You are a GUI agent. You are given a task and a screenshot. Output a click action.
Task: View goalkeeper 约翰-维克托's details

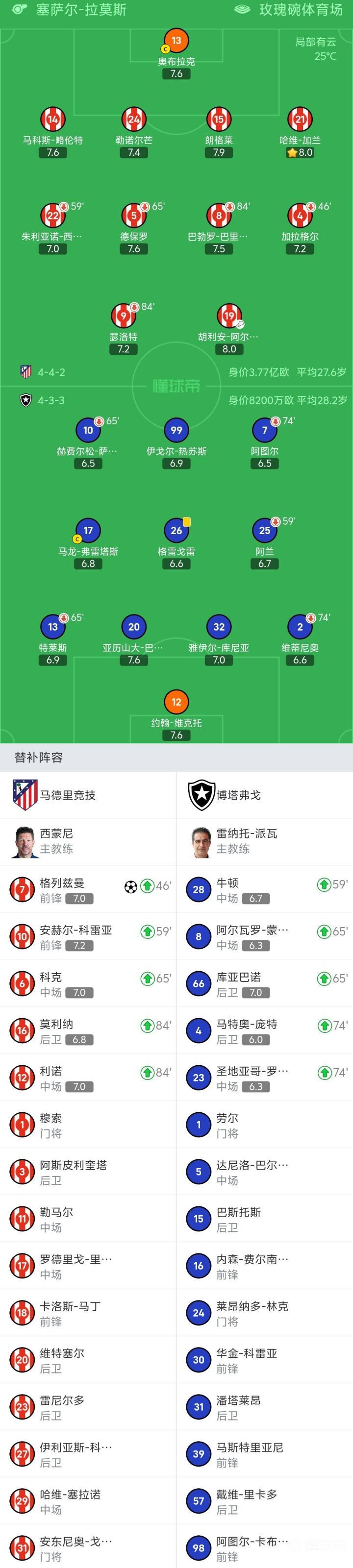176,703
